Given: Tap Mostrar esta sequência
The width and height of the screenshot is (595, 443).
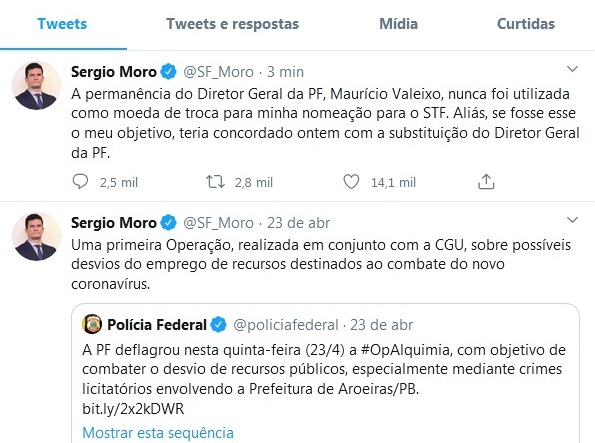Looking at the screenshot, I should (158, 433).
